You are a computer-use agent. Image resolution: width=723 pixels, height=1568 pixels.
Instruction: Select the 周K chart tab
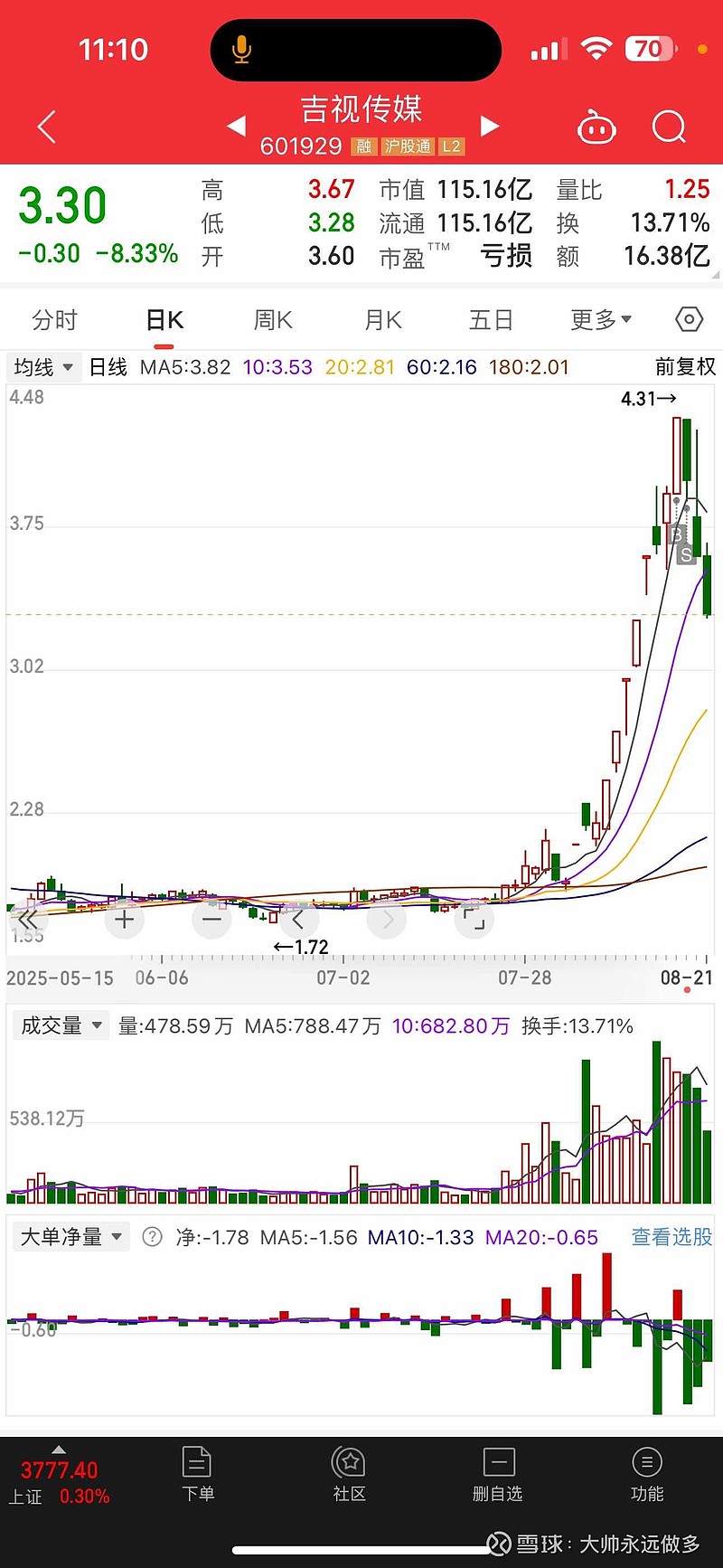(x=273, y=320)
